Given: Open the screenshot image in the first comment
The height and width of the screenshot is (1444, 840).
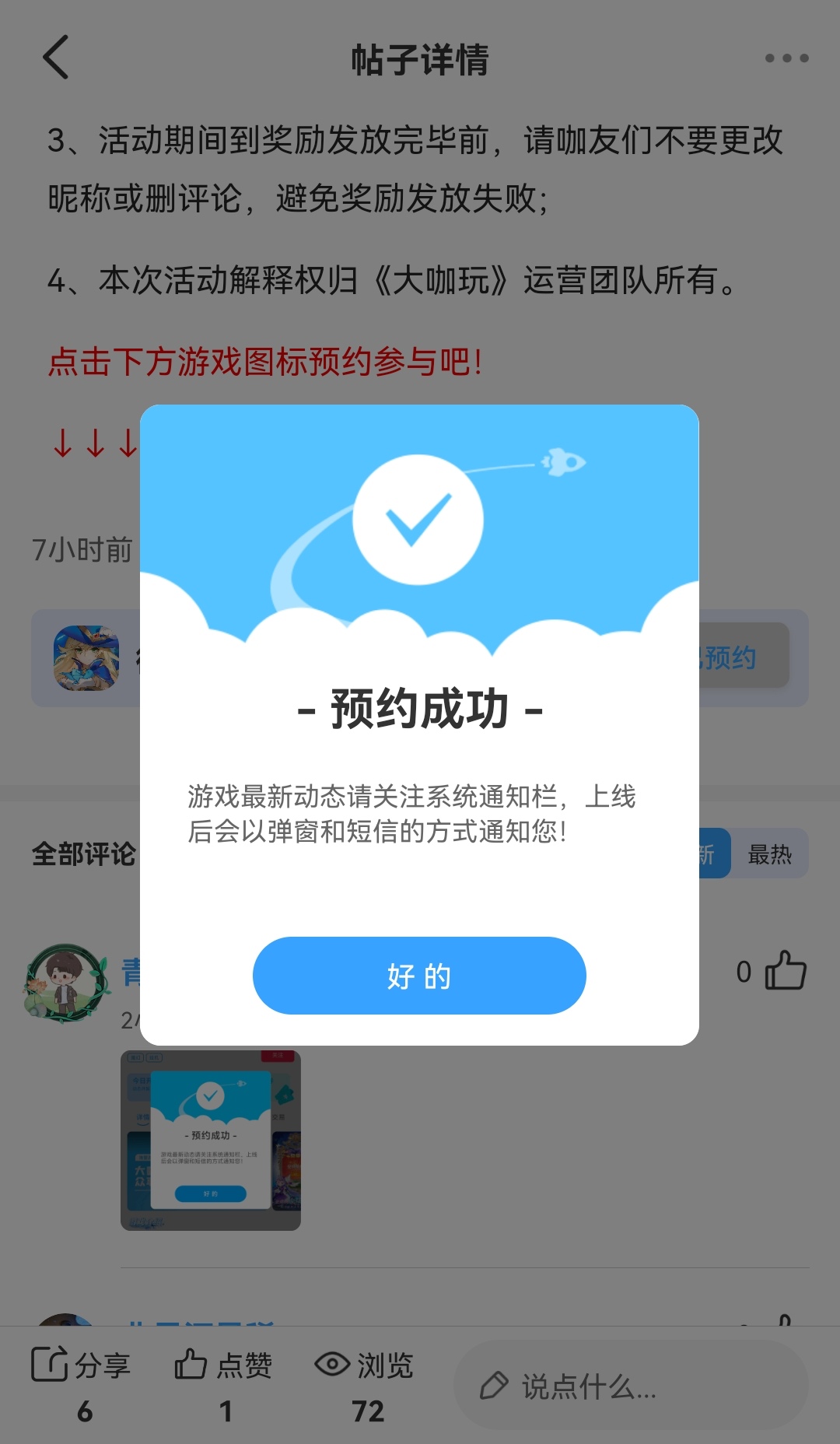Looking at the screenshot, I should 211,1141.
